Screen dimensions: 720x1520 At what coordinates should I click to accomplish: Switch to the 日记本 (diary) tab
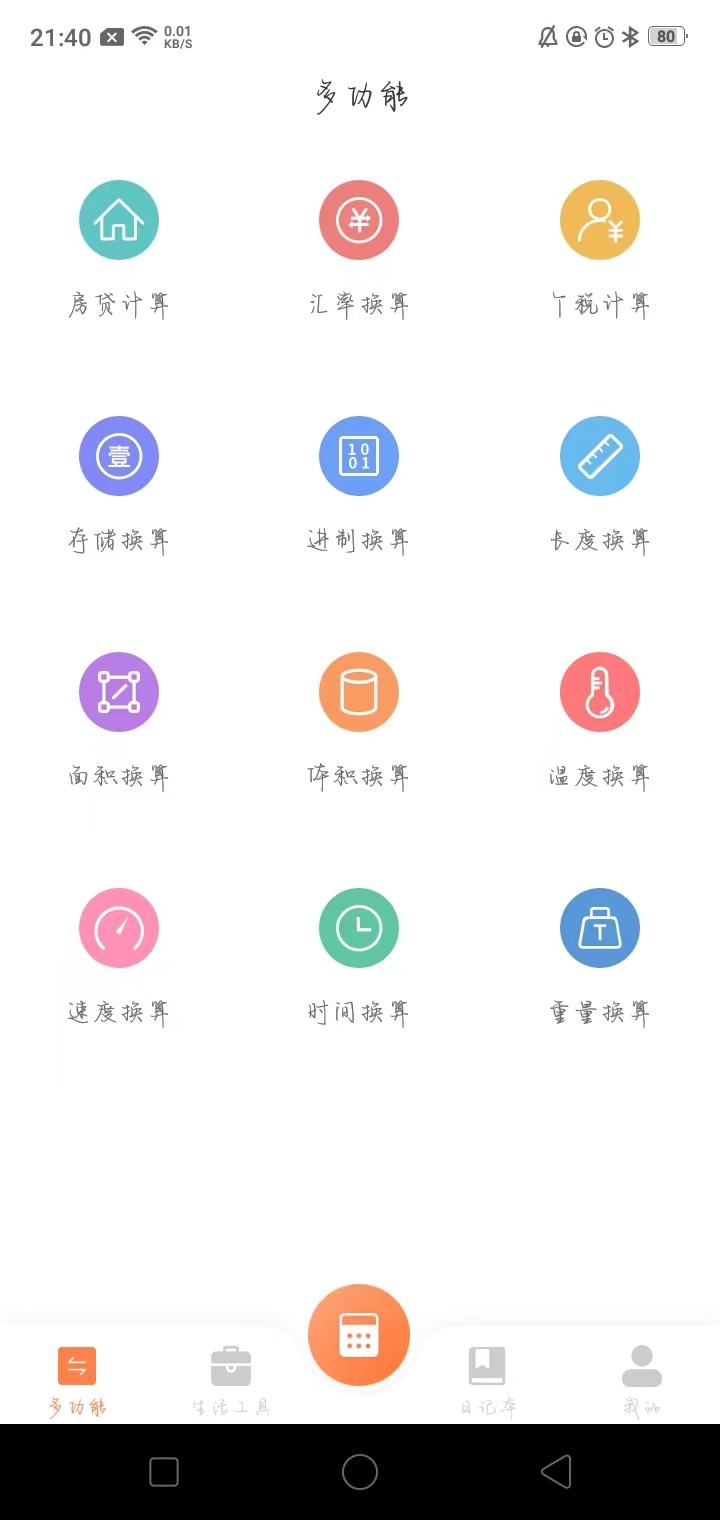pos(487,1375)
